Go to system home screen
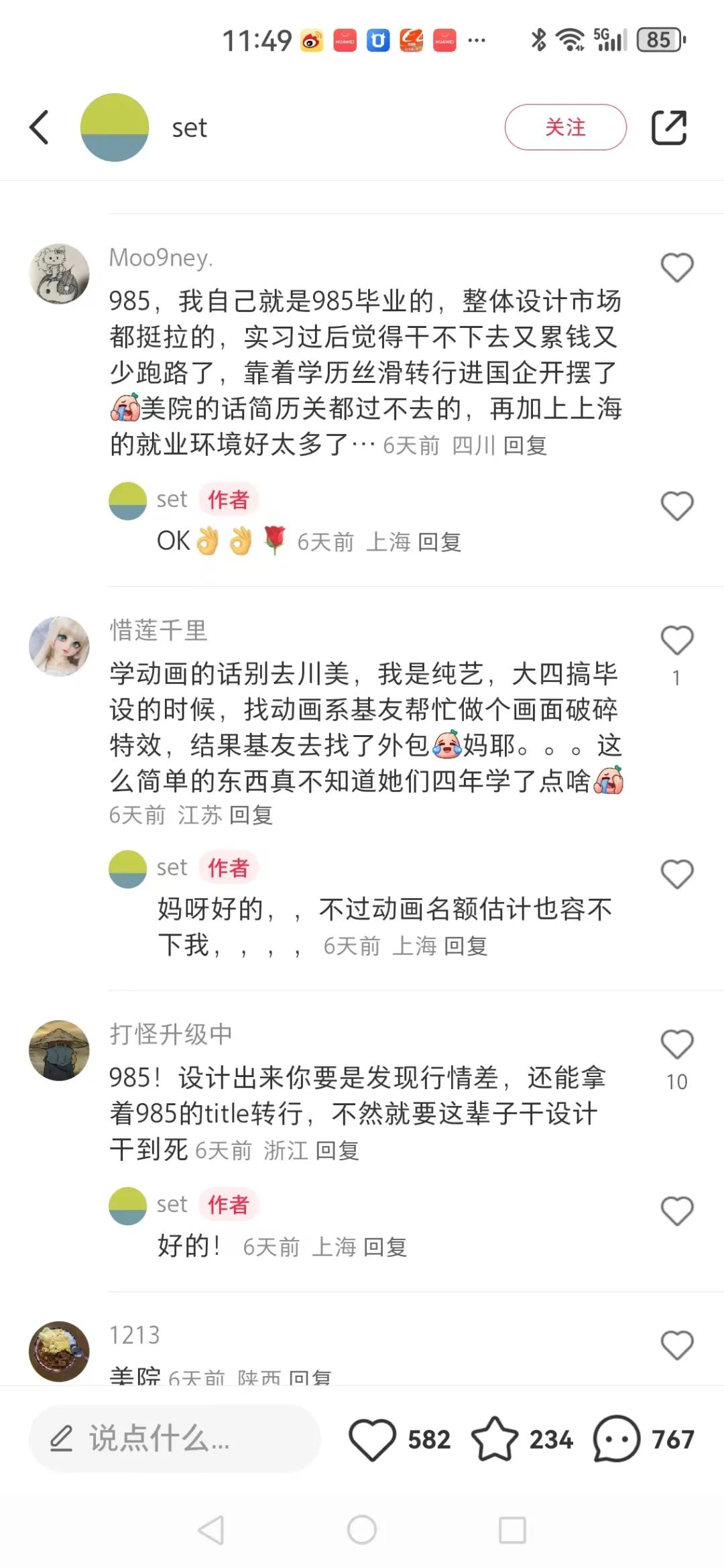Screen dimensions: 724x1568 coord(362,1530)
